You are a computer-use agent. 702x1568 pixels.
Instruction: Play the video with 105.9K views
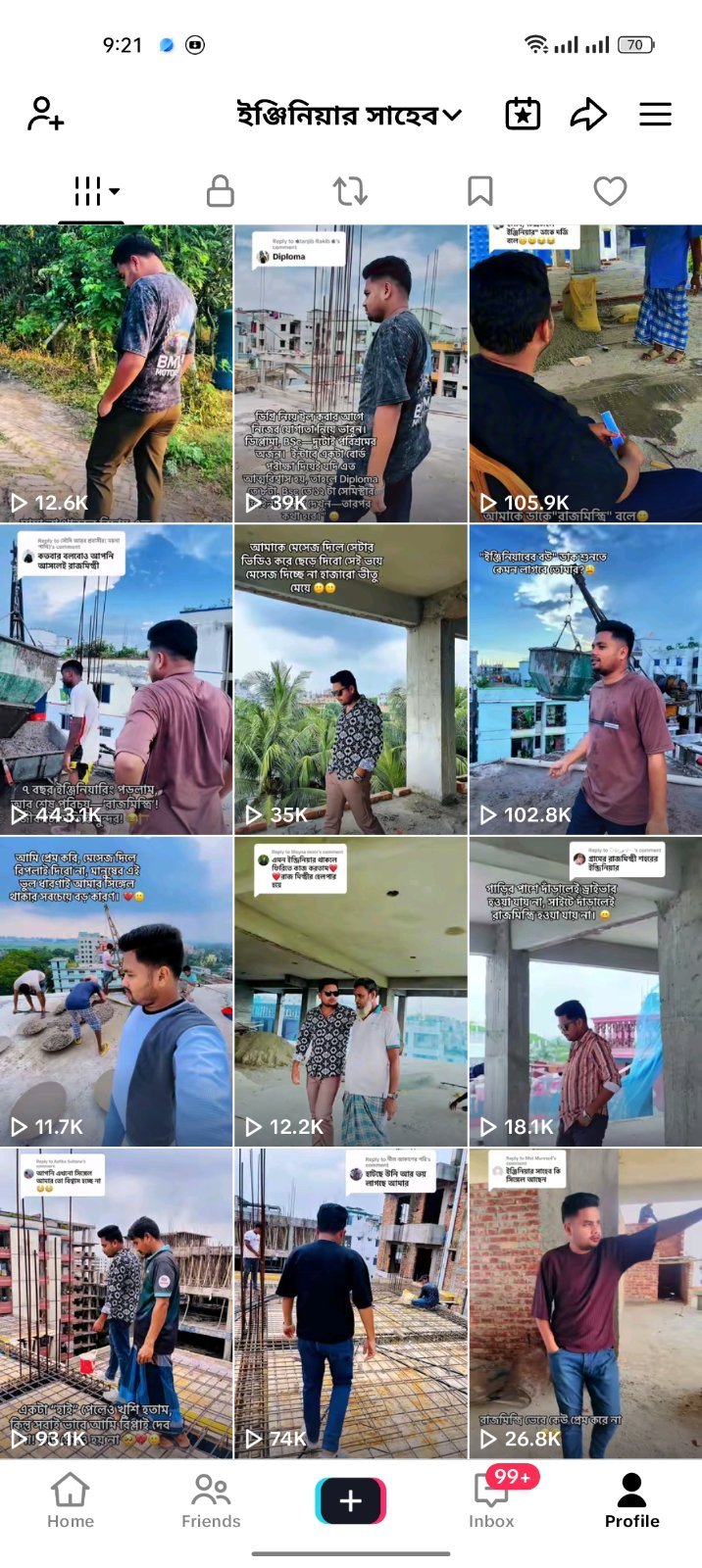coord(585,373)
